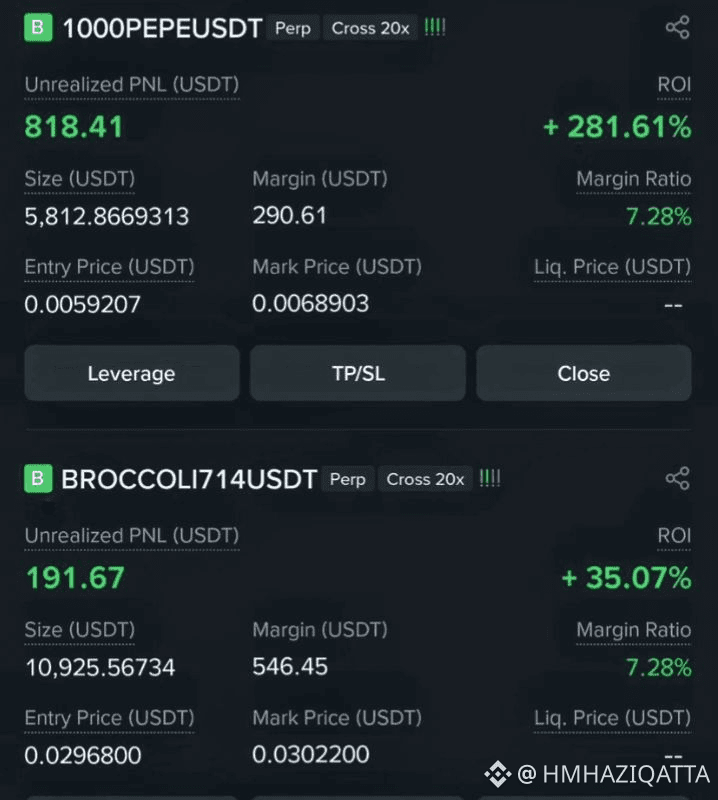Show Margin Ratio explanation for BROCCOLI714USDT
This screenshot has width=718, height=800.
click(633, 630)
